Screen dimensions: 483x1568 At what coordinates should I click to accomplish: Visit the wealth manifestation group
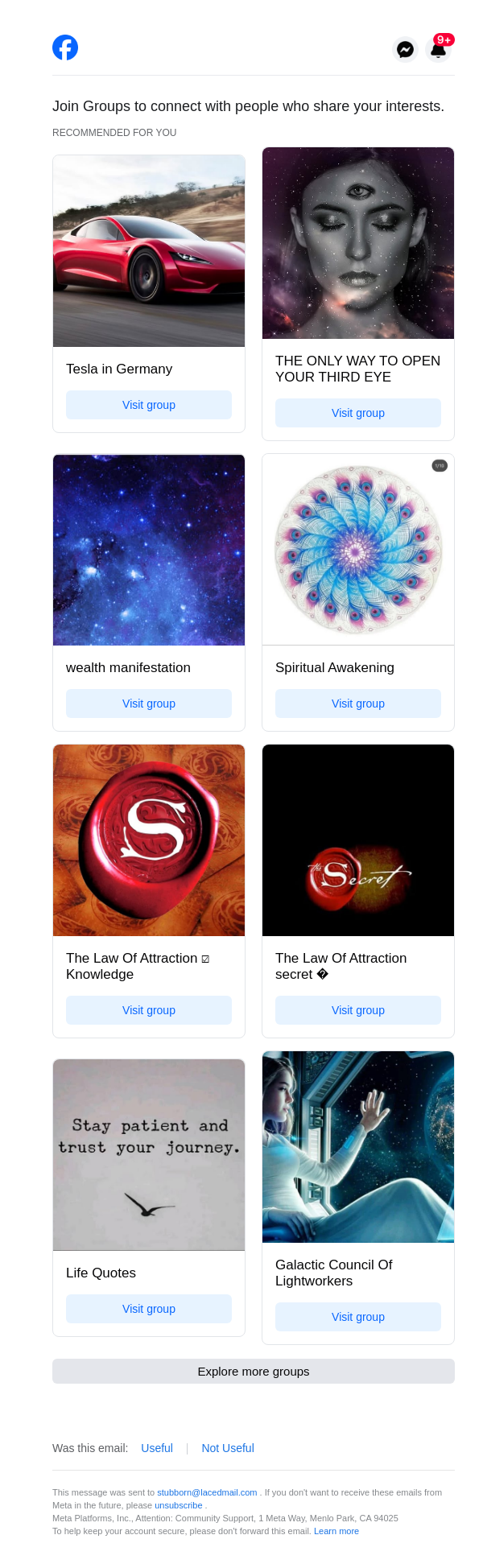click(x=149, y=704)
